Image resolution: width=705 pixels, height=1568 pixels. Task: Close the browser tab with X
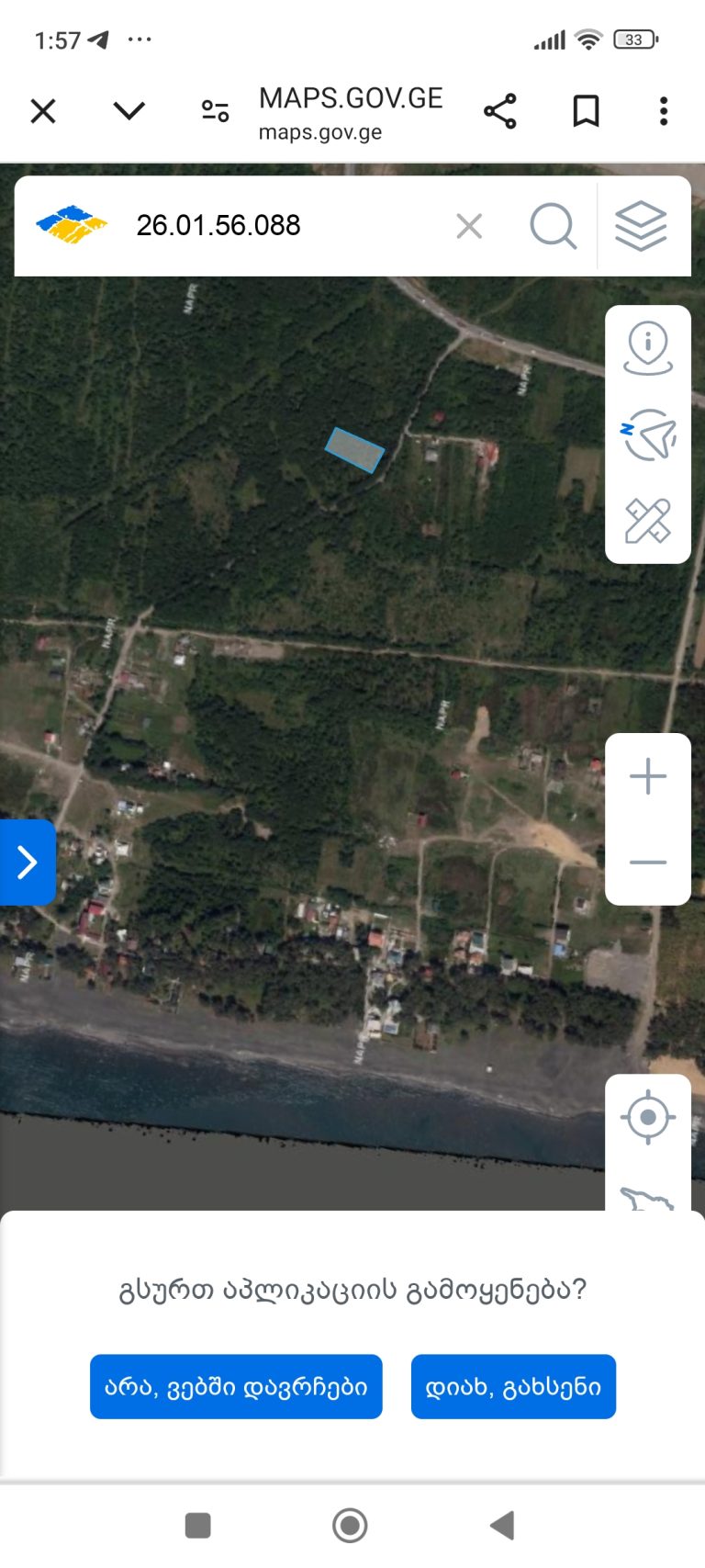(43, 112)
